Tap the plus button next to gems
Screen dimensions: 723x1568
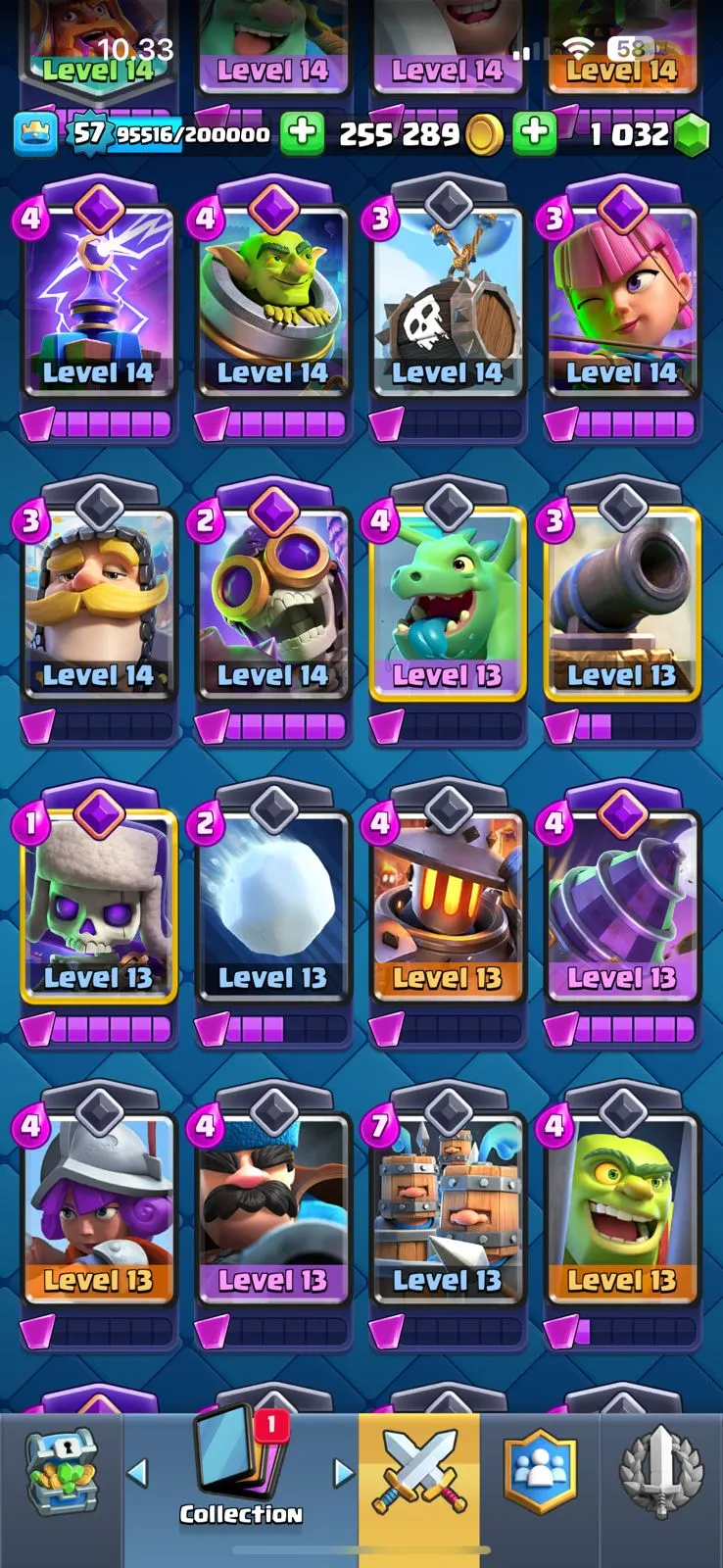(x=534, y=134)
